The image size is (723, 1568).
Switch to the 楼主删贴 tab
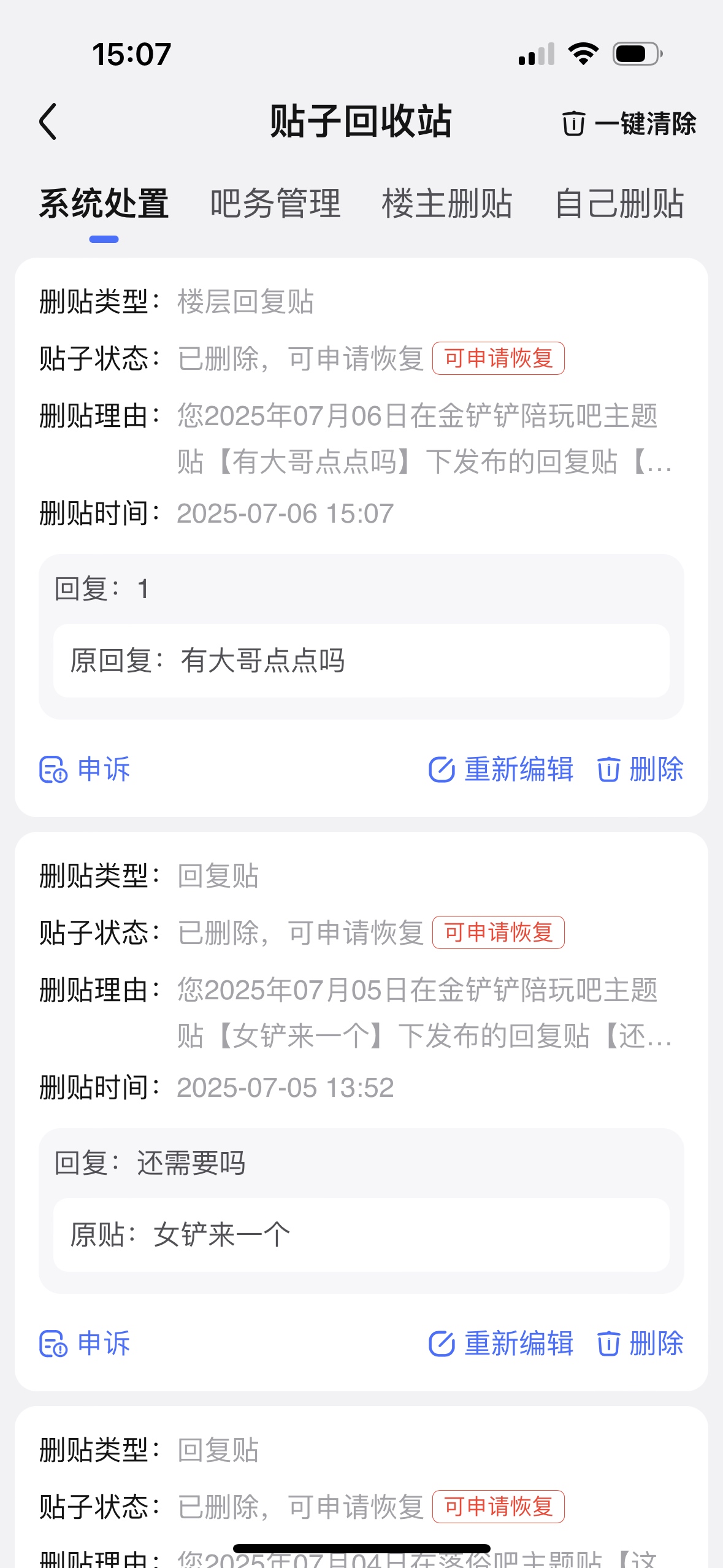tap(446, 204)
